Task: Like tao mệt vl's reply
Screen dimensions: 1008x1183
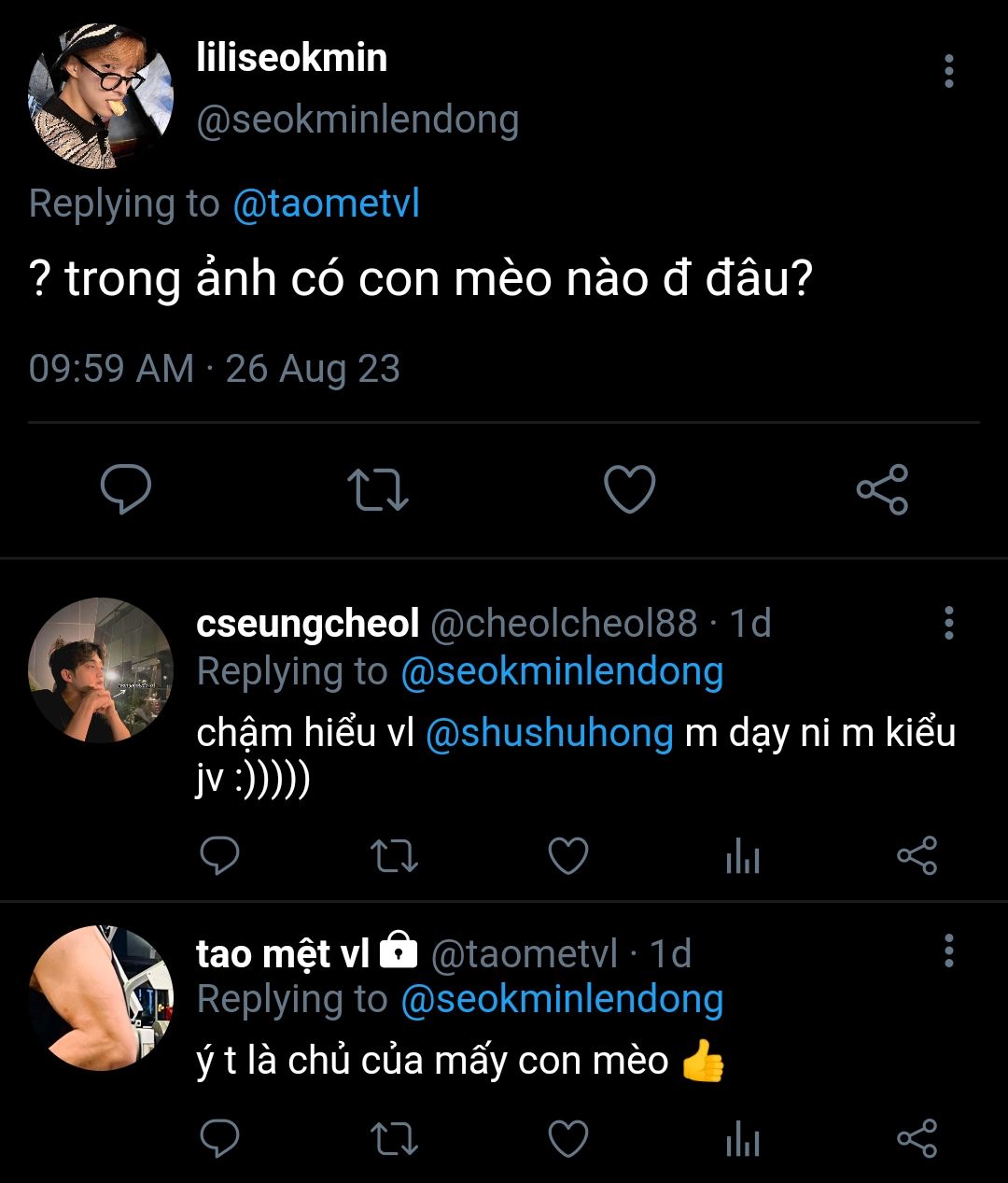Action: tap(567, 1138)
